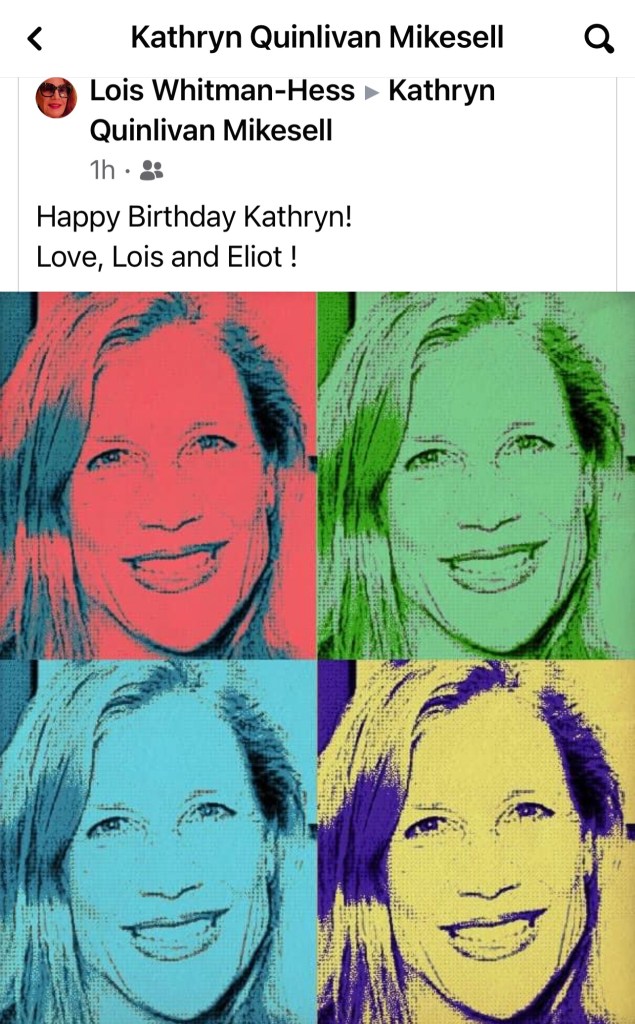Open the Lois Whitman-Hess profile link
The height and width of the screenshot is (1024, 635).
[x=222, y=91]
